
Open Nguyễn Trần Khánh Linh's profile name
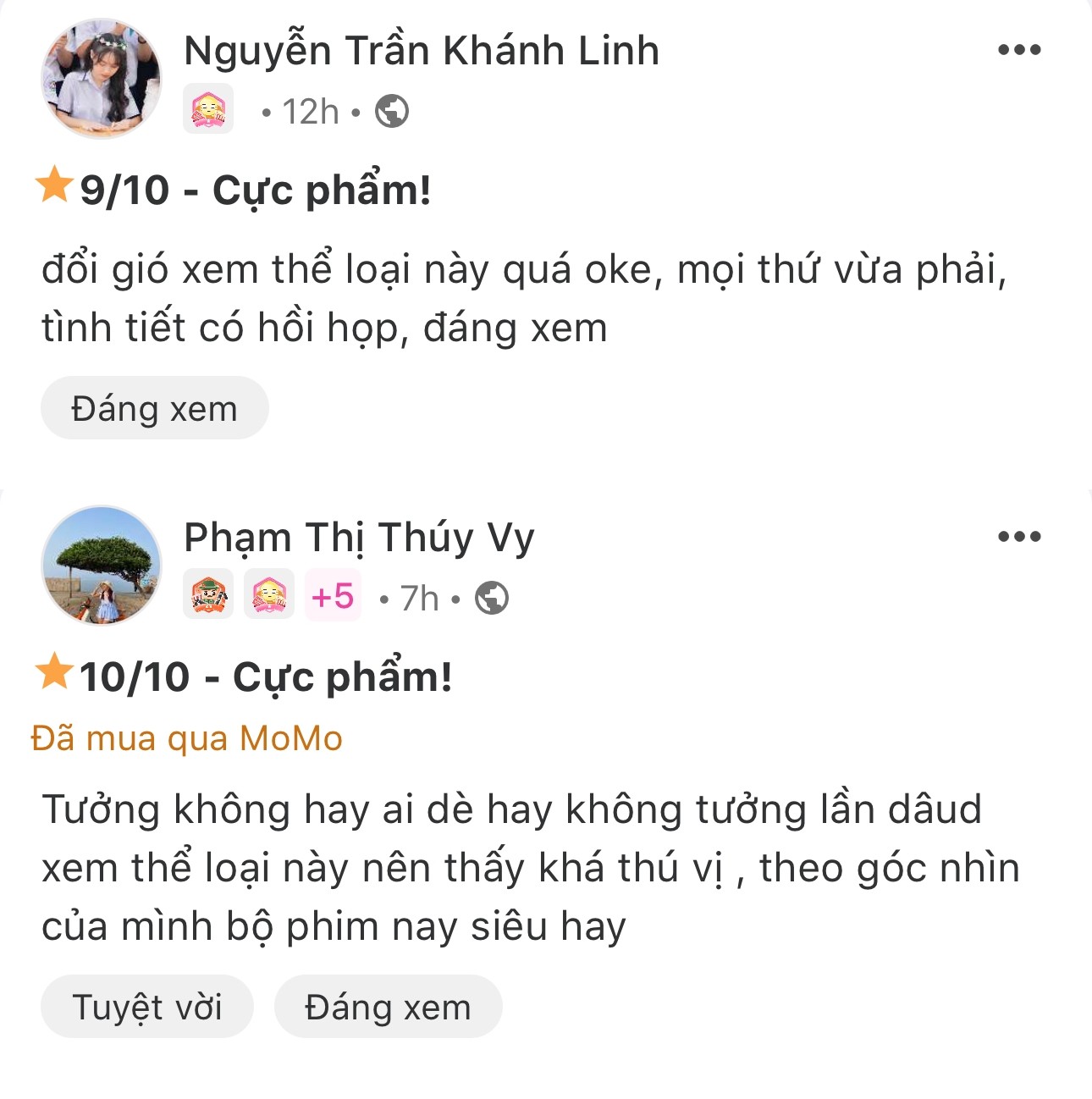point(421,51)
